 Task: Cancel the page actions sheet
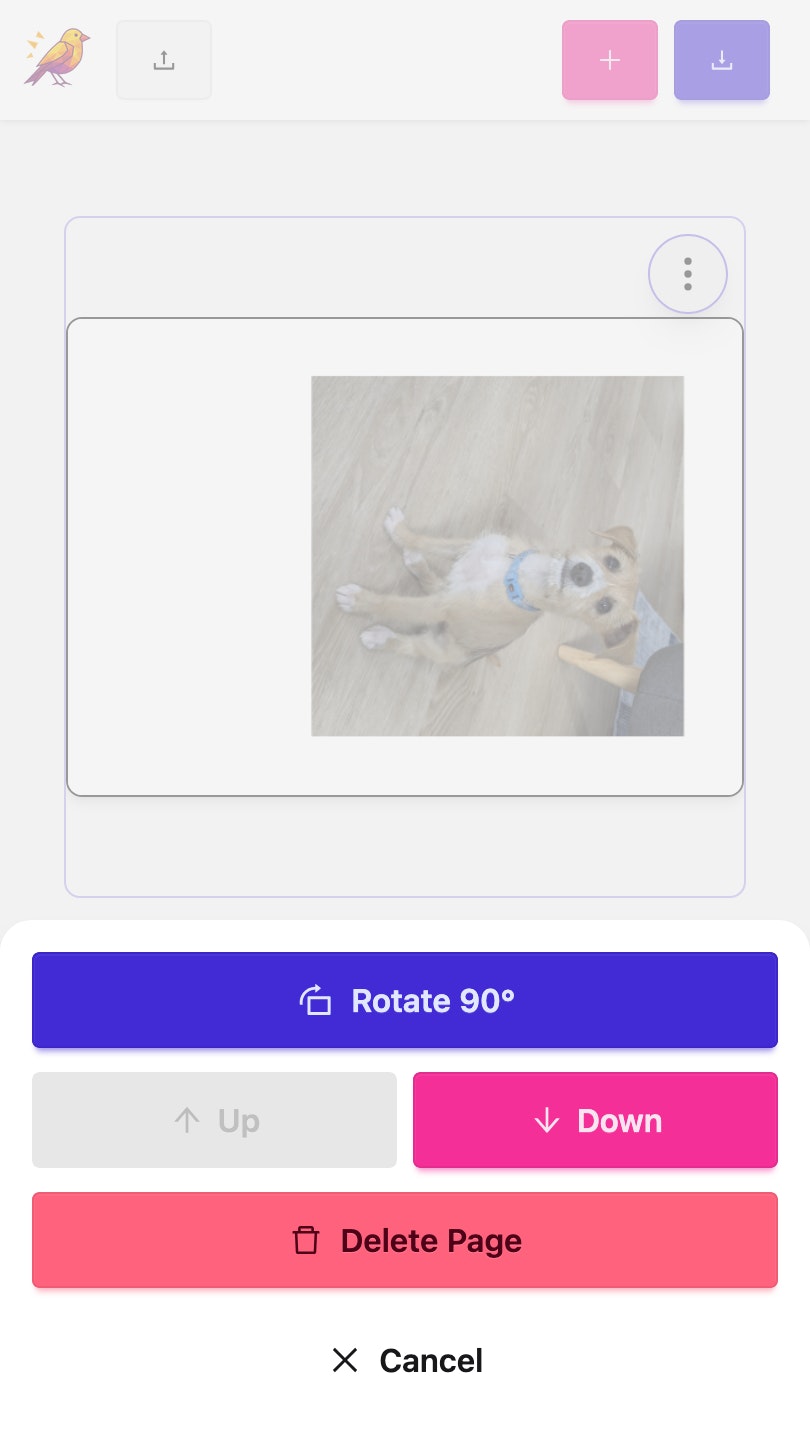405,1360
